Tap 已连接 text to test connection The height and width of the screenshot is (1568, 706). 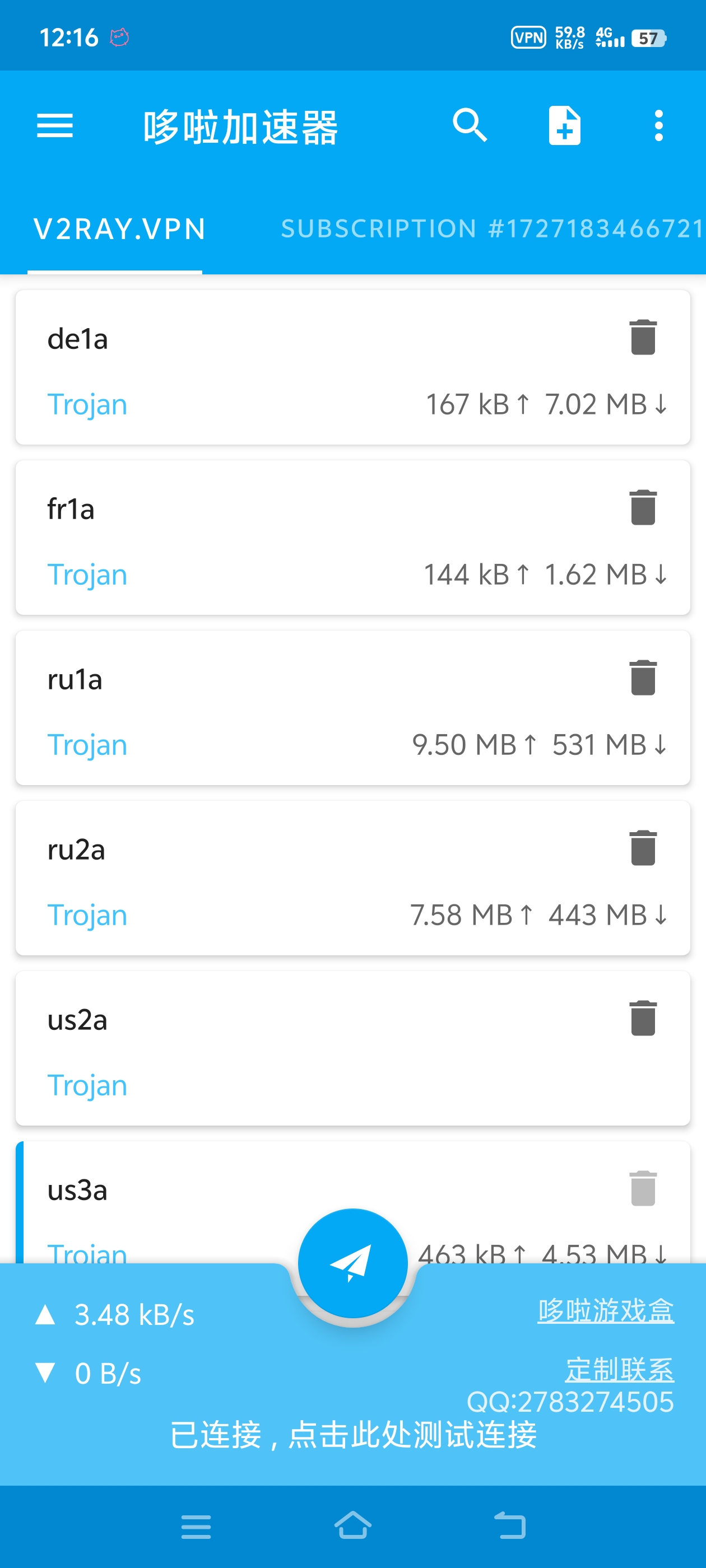click(352, 1435)
